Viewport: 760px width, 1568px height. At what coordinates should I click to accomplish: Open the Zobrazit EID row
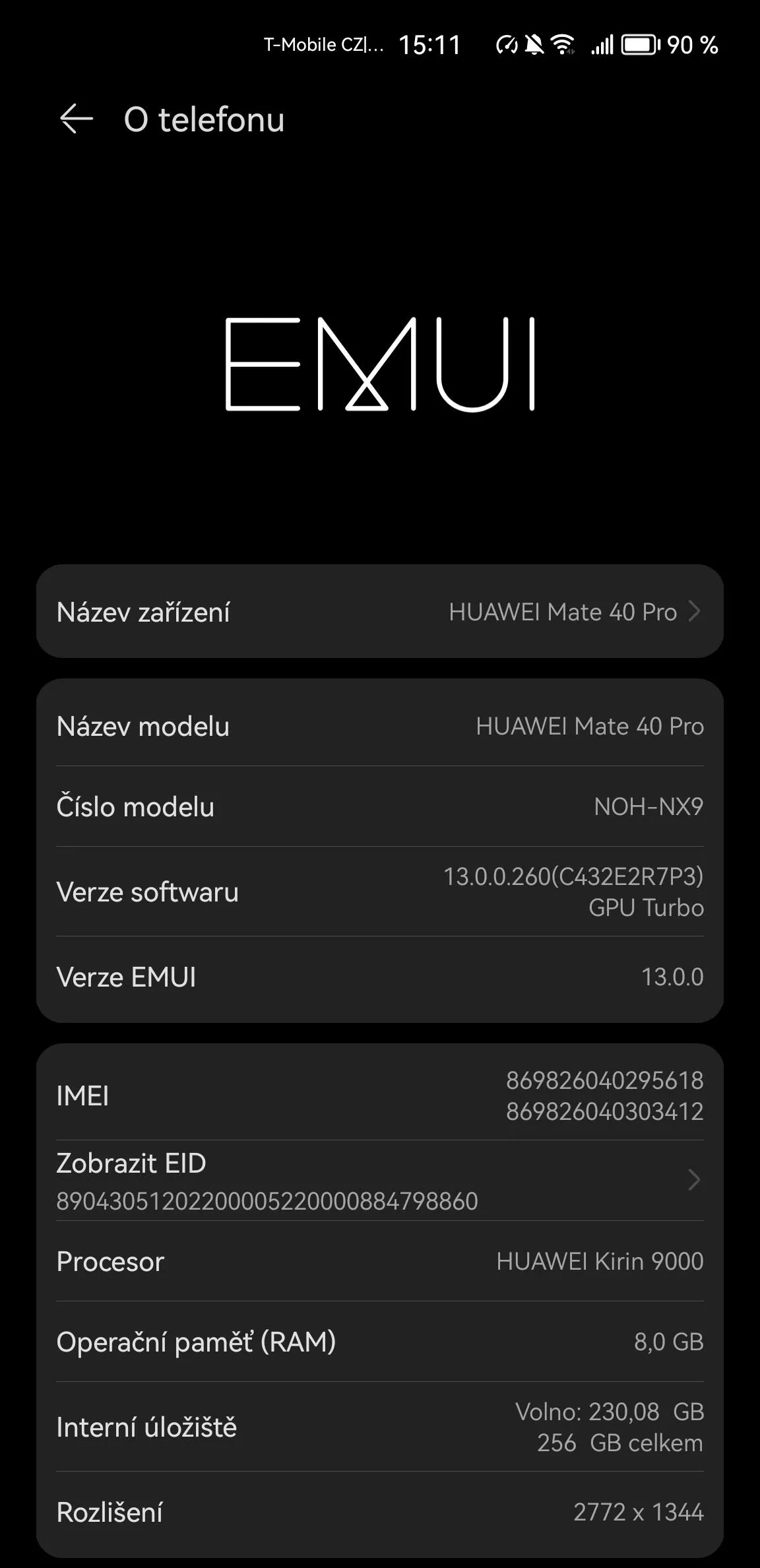point(380,1181)
